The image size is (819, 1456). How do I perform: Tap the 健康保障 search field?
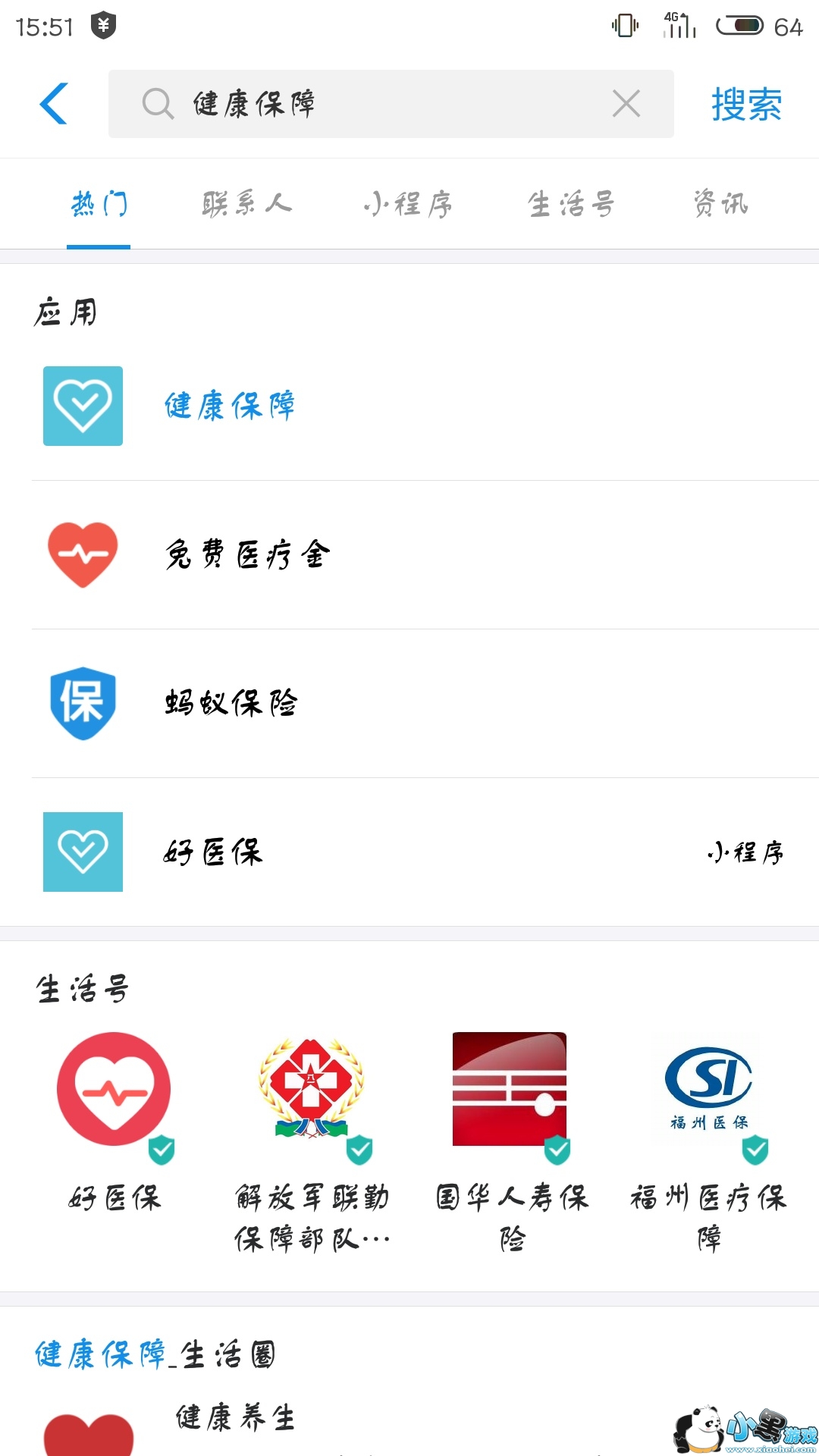[x=379, y=104]
